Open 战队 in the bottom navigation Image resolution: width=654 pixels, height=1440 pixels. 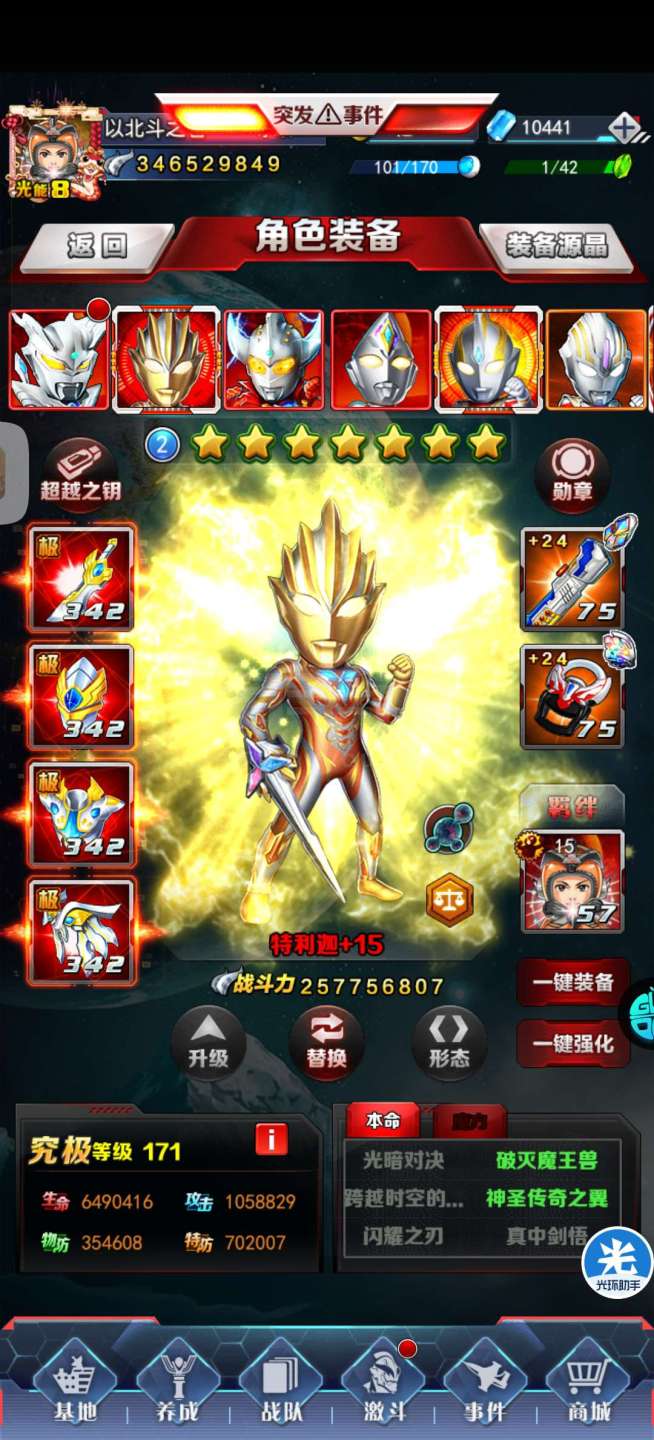pos(280,1385)
